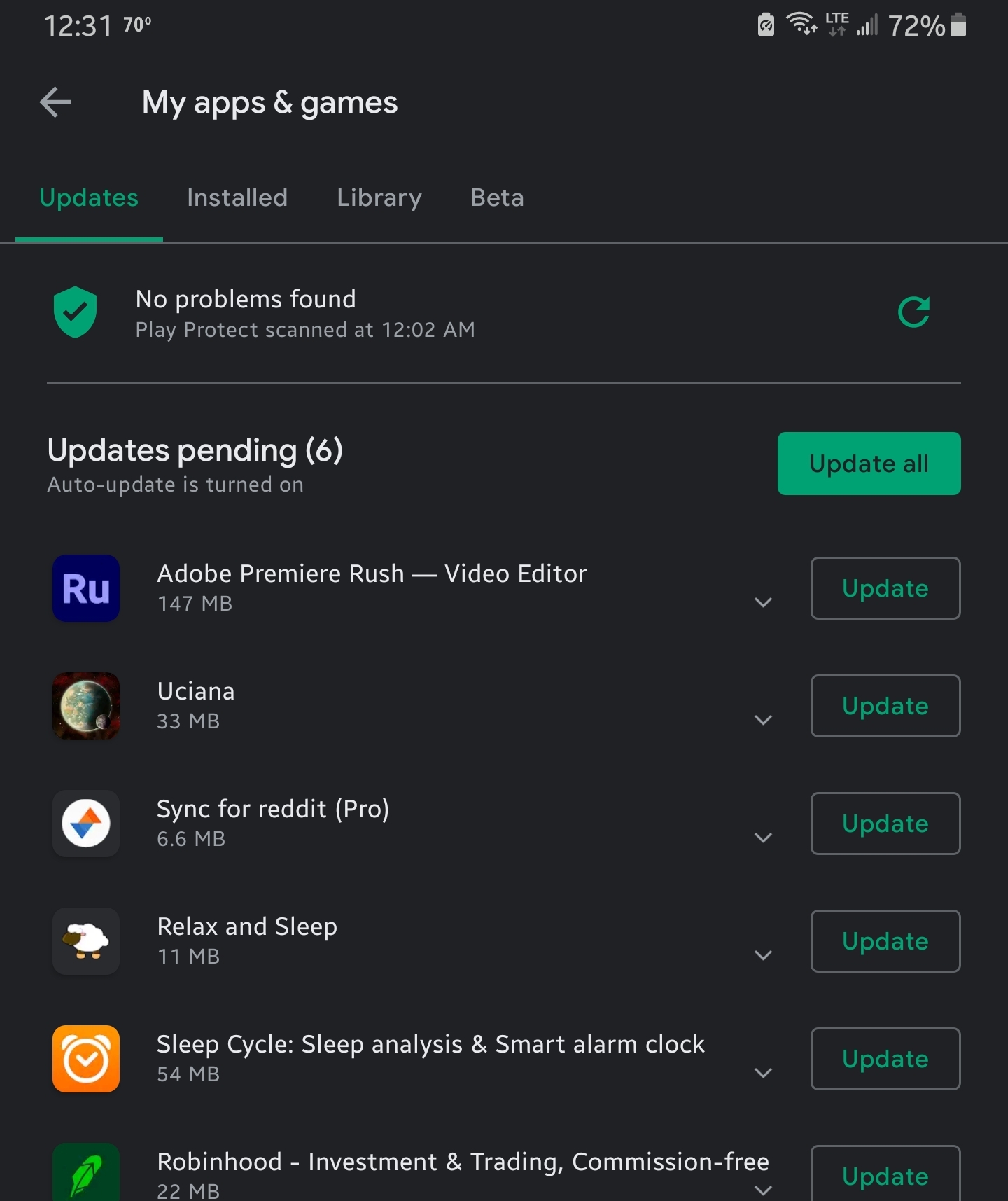Image resolution: width=1008 pixels, height=1201 pixels.
Task: Click the Sync for reddit (Pro) icon
Action: [x=85, y=824]
